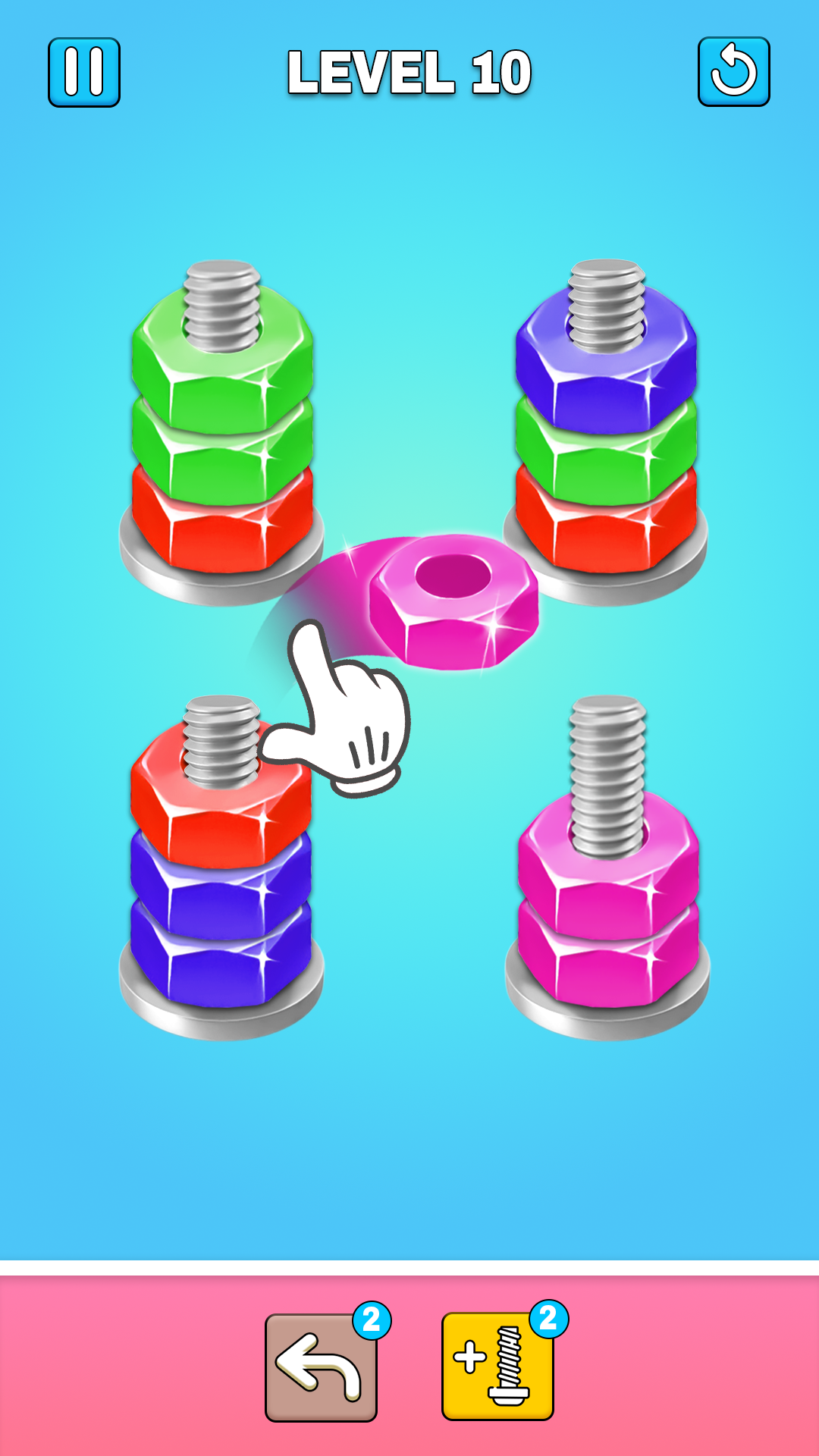Pause the game
This screenshot has width=819, height=1456.
click(x=84, y=72)
